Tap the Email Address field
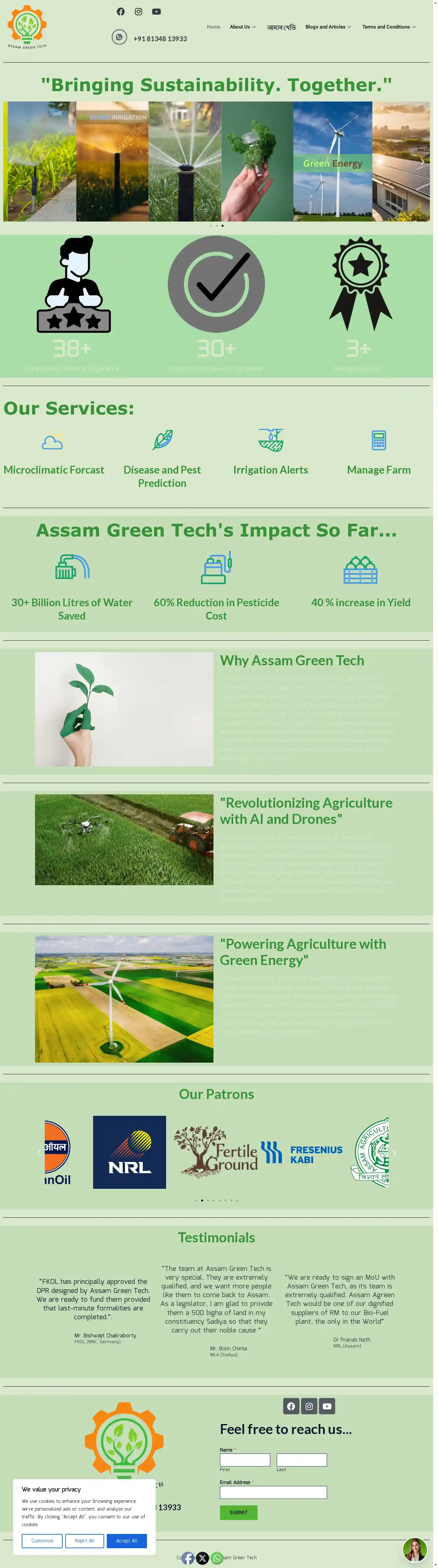Screen dimensions: 438x1568 273,1492
